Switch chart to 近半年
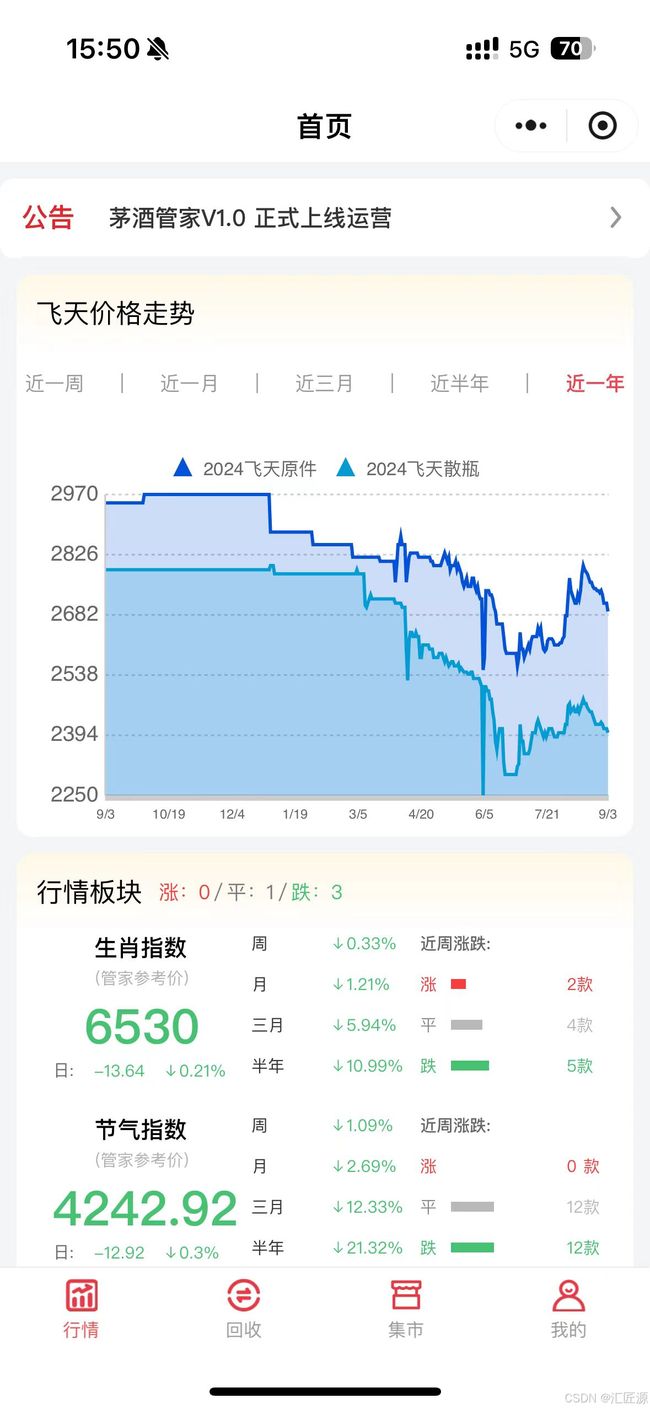 [459, 383]
